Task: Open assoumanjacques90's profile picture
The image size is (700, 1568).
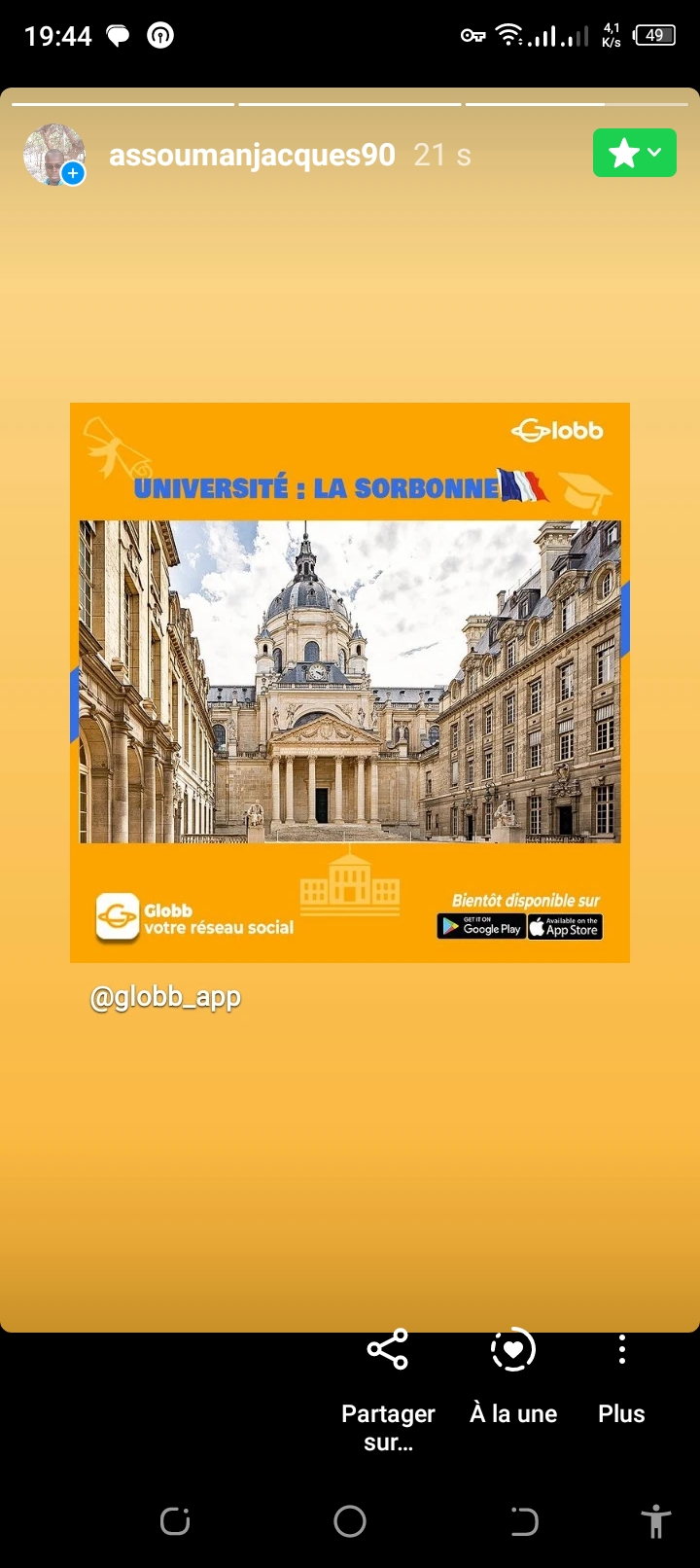Action: pyautogui.click(x=54, y=155)
